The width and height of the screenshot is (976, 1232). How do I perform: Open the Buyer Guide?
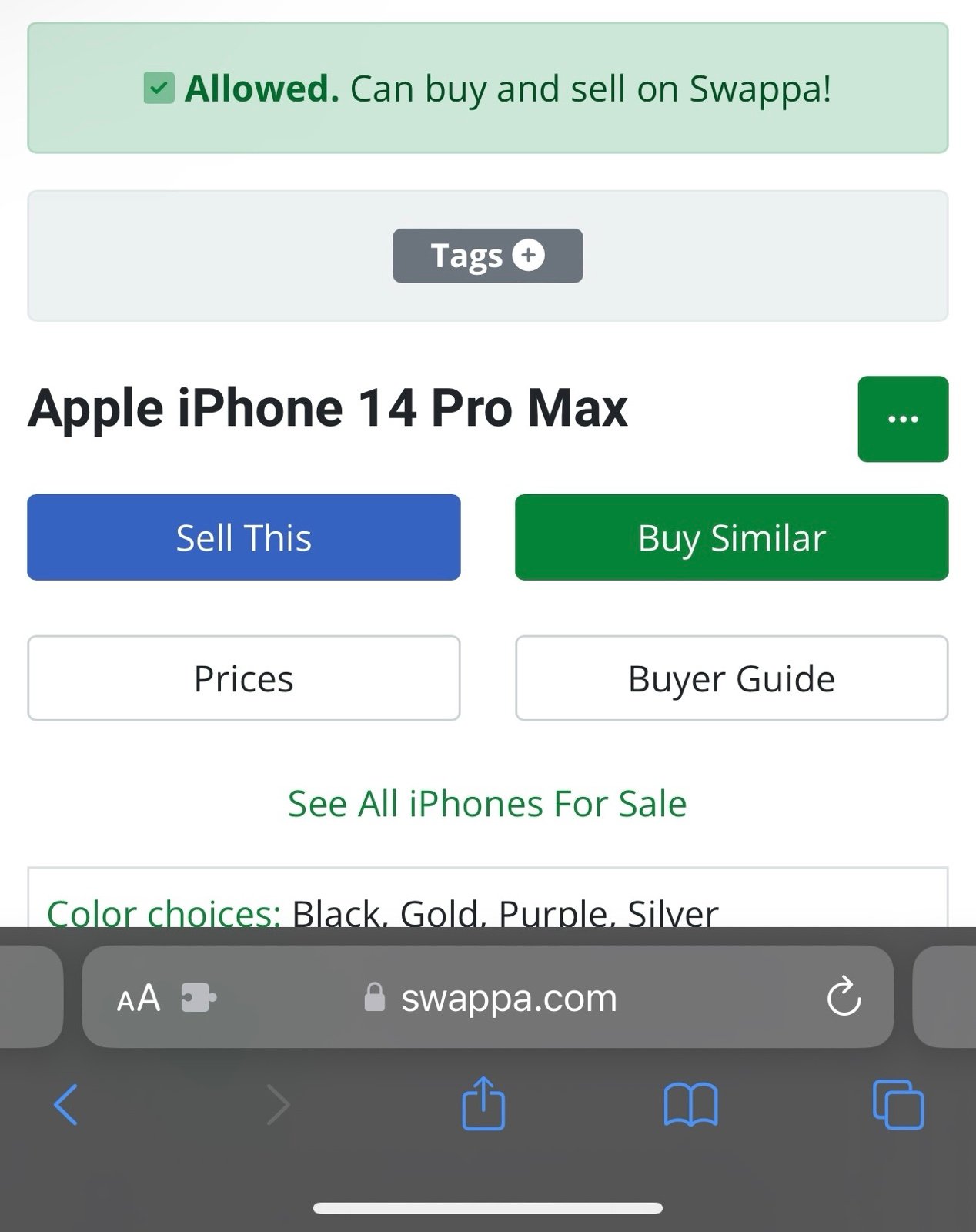point(731,678)
